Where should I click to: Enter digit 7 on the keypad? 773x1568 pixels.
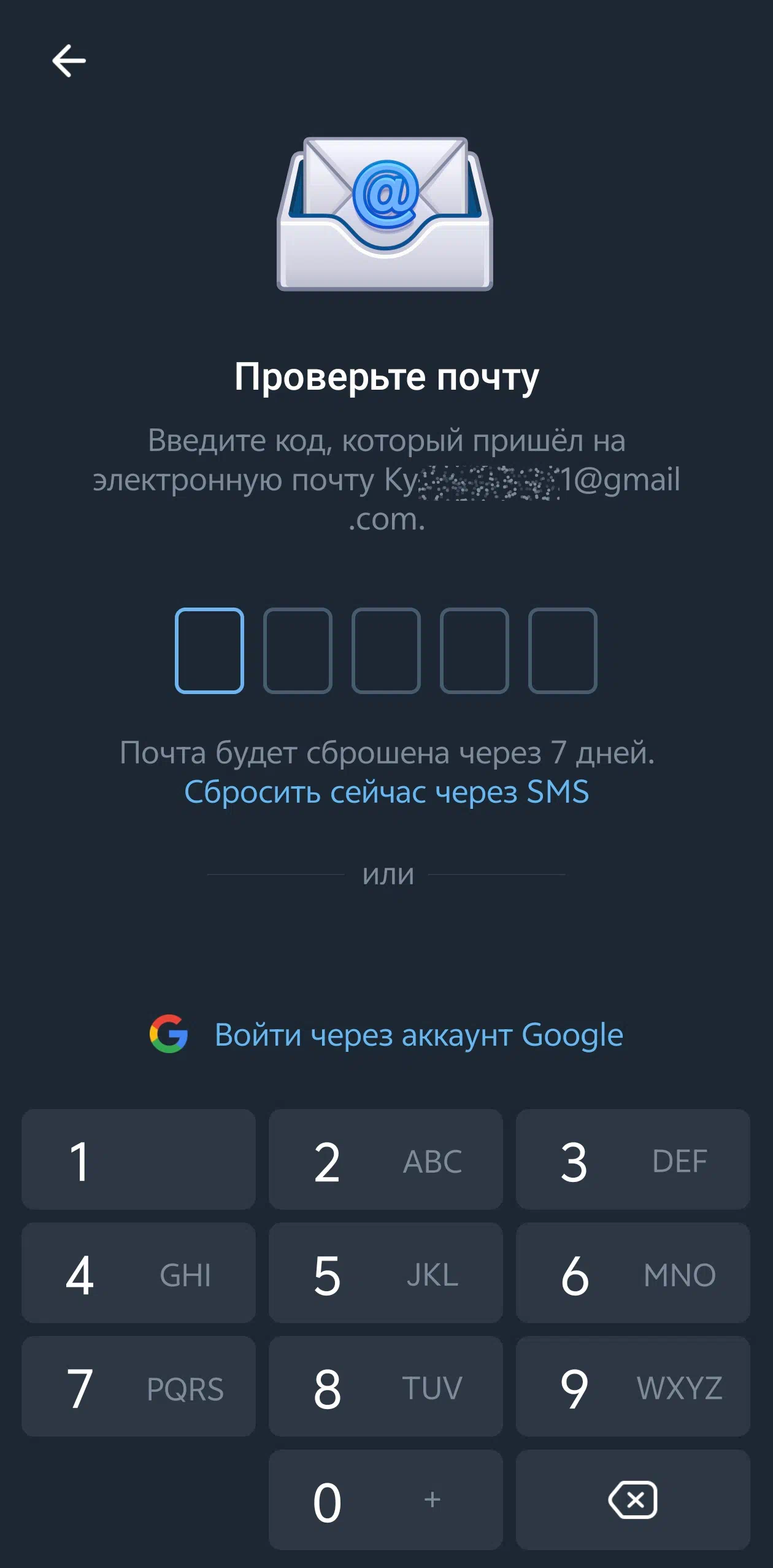click(139, 1386)
